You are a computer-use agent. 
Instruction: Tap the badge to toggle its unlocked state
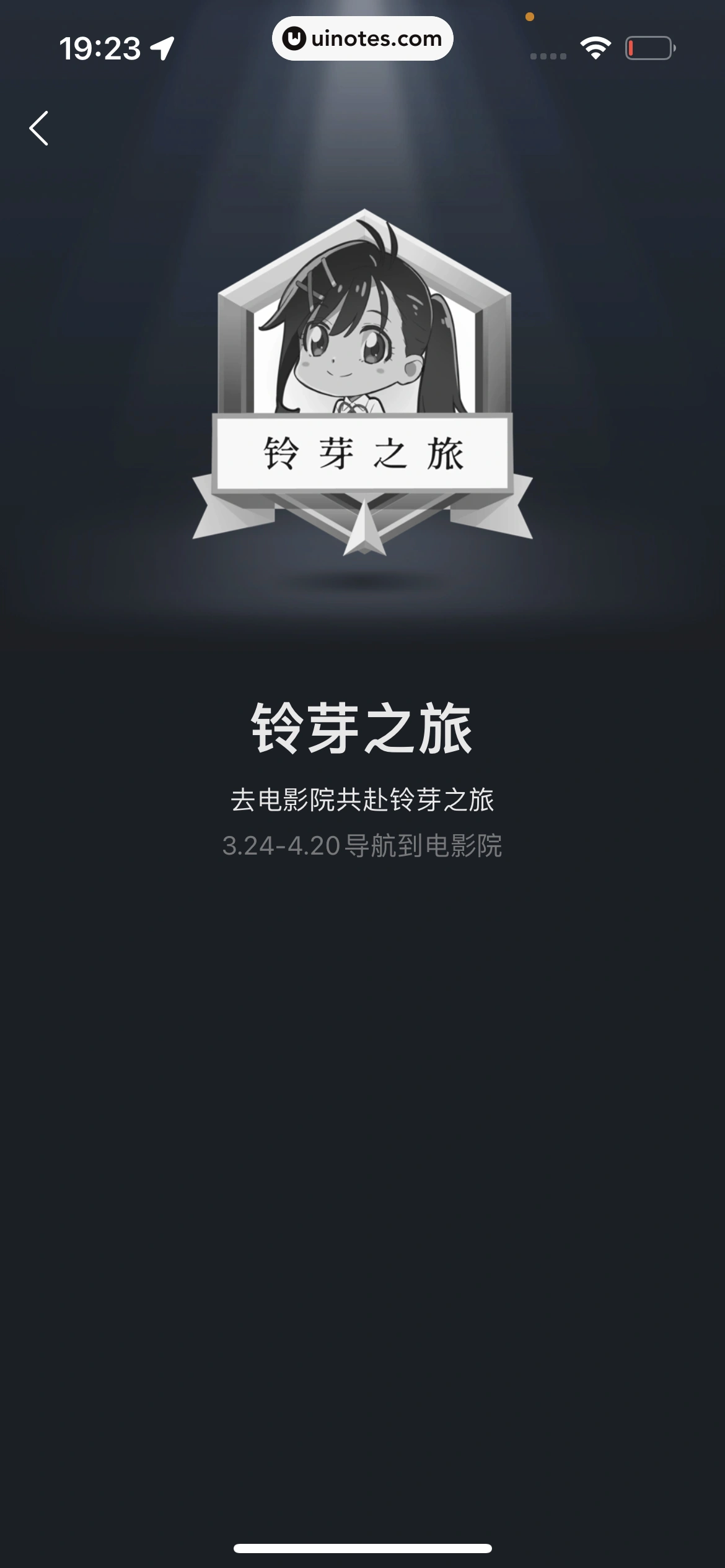point(362,384)
